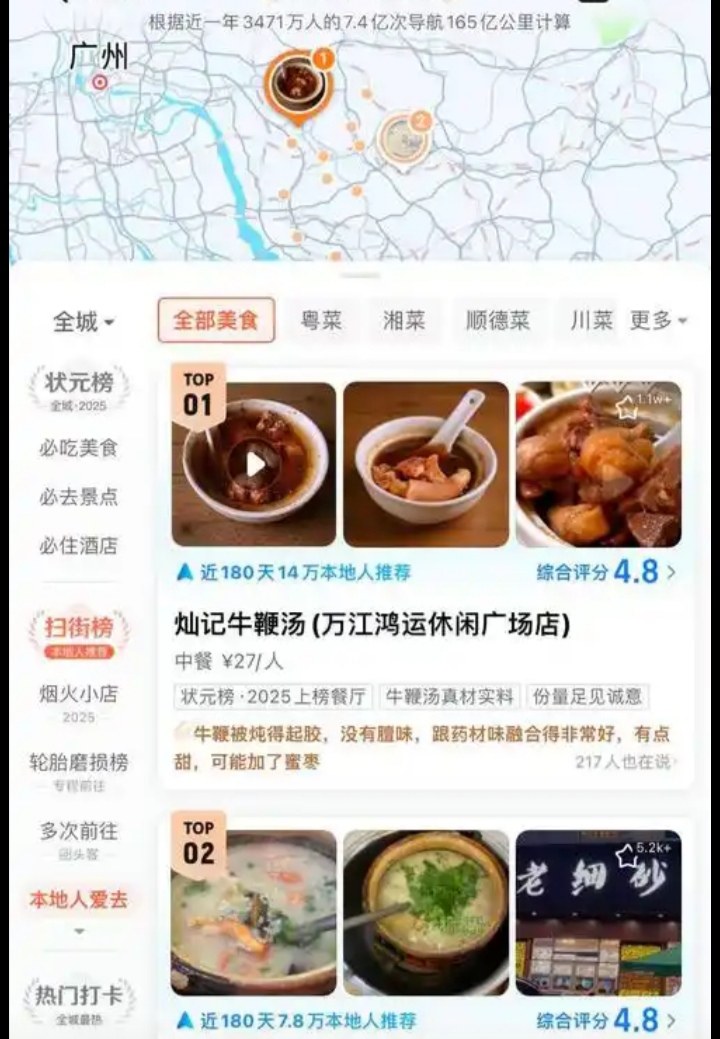Switch to 必吃美食 list

pos(79,448)
